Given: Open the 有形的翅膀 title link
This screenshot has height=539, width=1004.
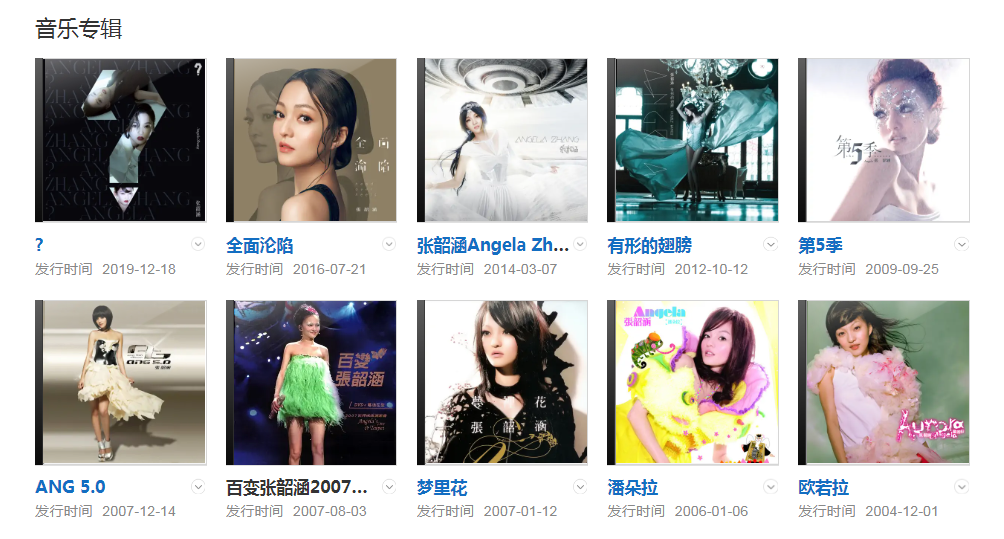Looking at the screenshot, I should 649,245.
